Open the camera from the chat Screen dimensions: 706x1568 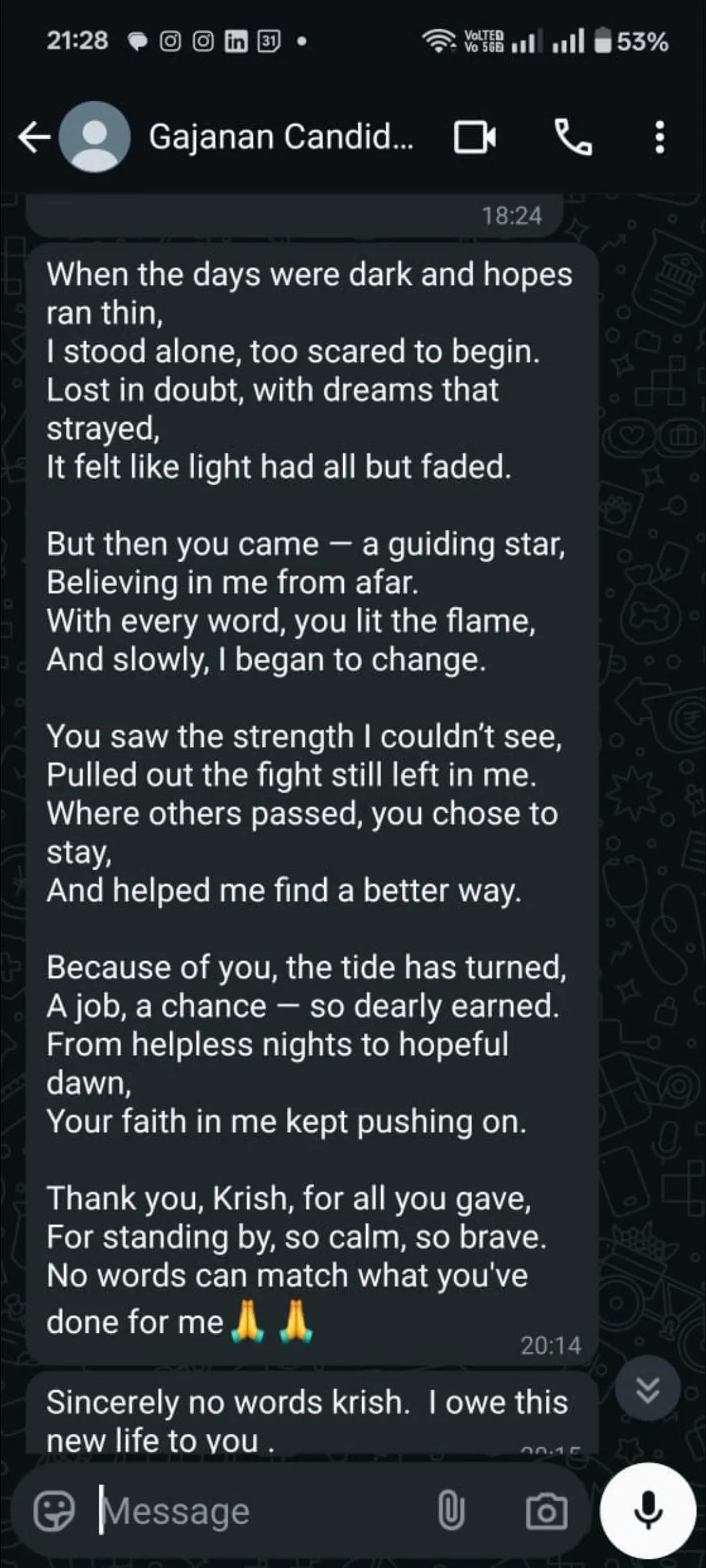(x=546, y=1511)
